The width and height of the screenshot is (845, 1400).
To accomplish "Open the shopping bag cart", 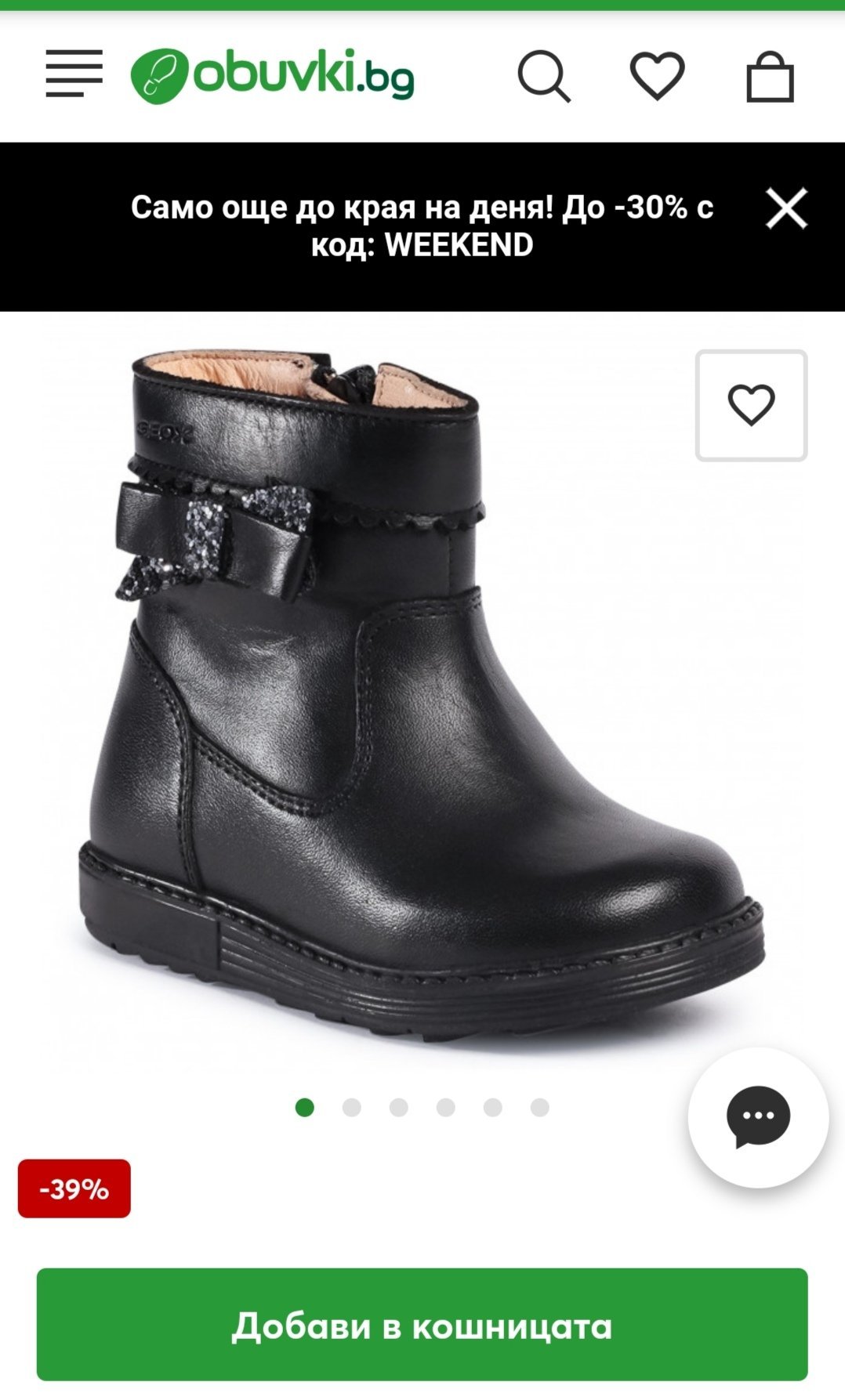I will click(769, 77).
